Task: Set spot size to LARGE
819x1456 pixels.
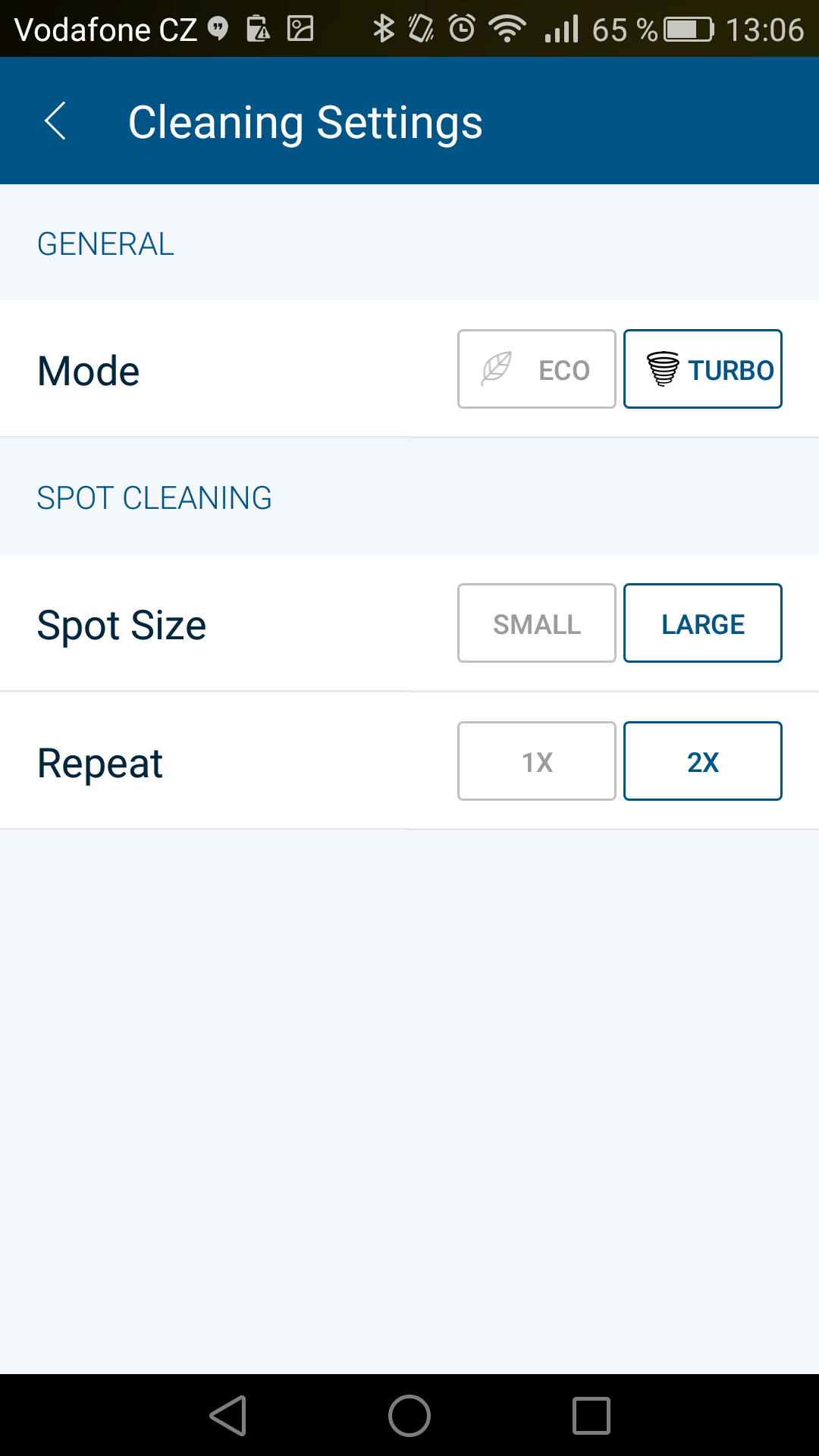Action: click(703, 623)
